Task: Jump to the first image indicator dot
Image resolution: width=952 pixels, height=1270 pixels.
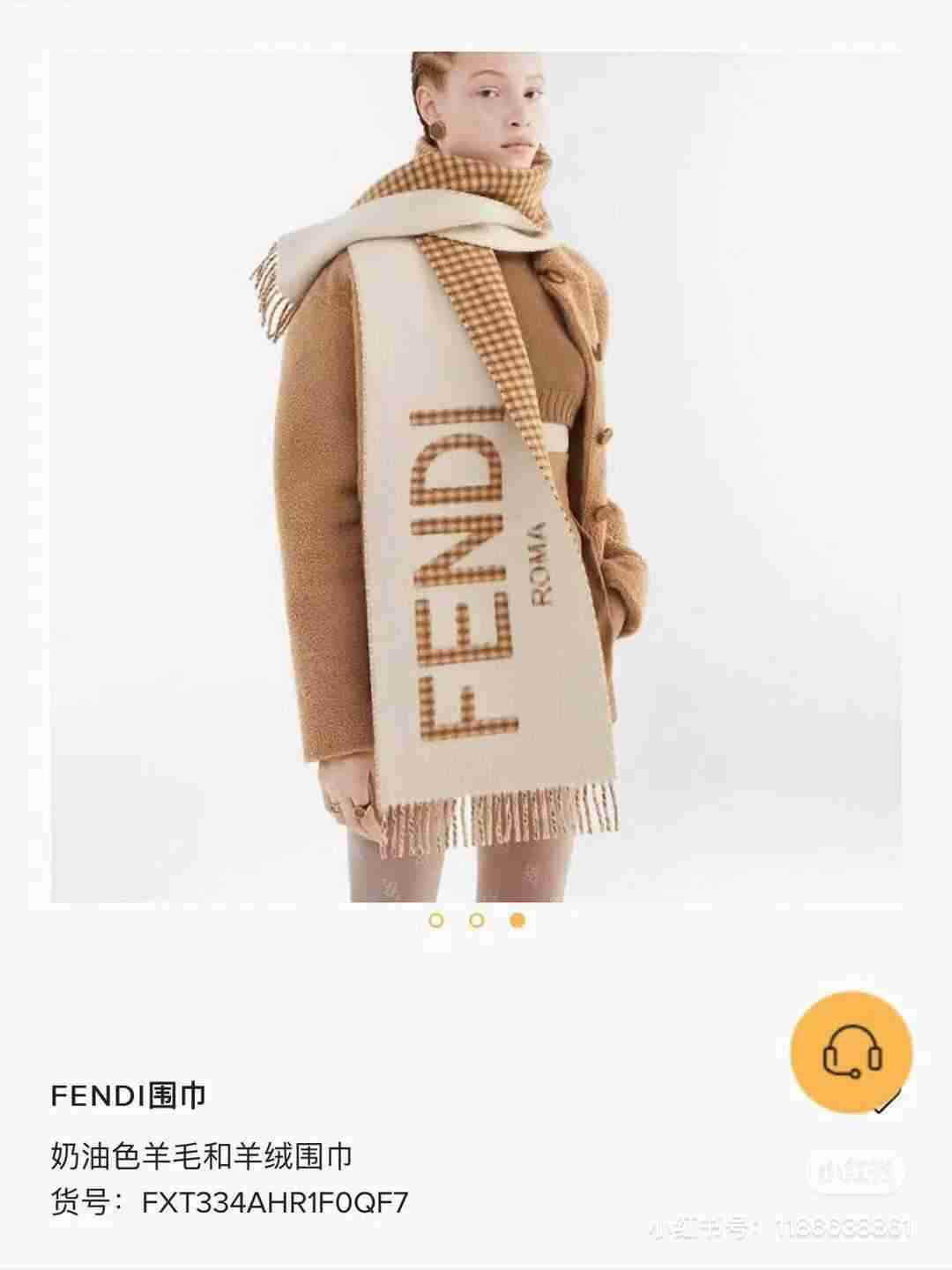Action: point(435,921)
